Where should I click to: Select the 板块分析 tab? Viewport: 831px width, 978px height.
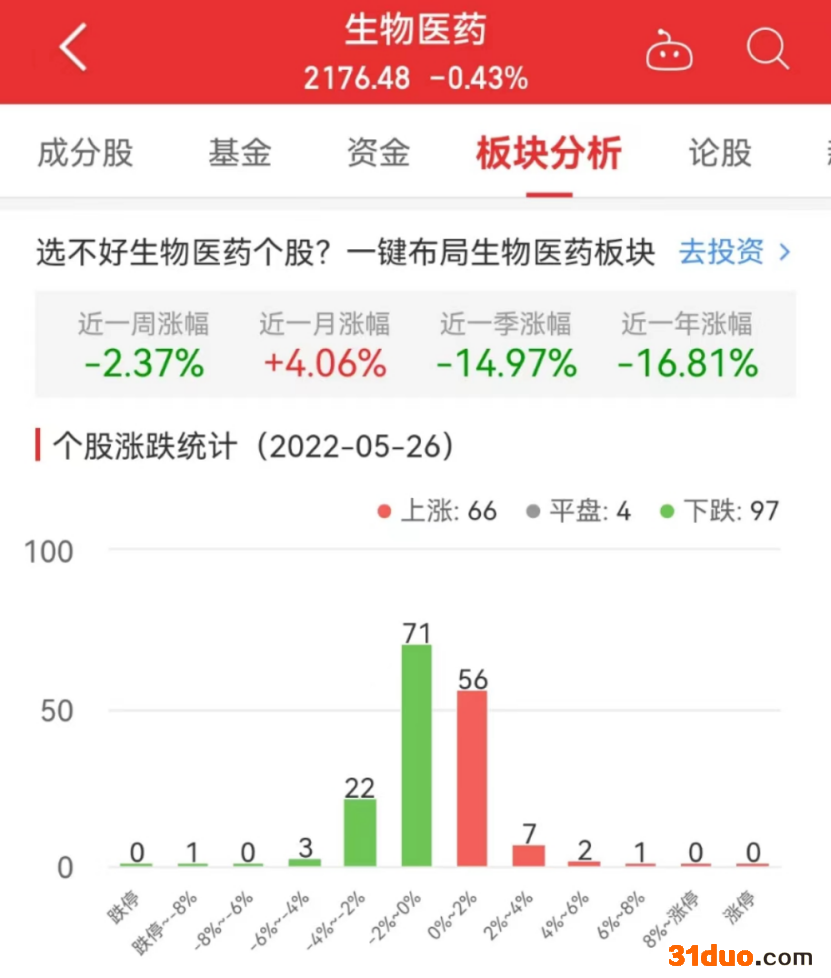pyautogui.click(x=548, y=153)
